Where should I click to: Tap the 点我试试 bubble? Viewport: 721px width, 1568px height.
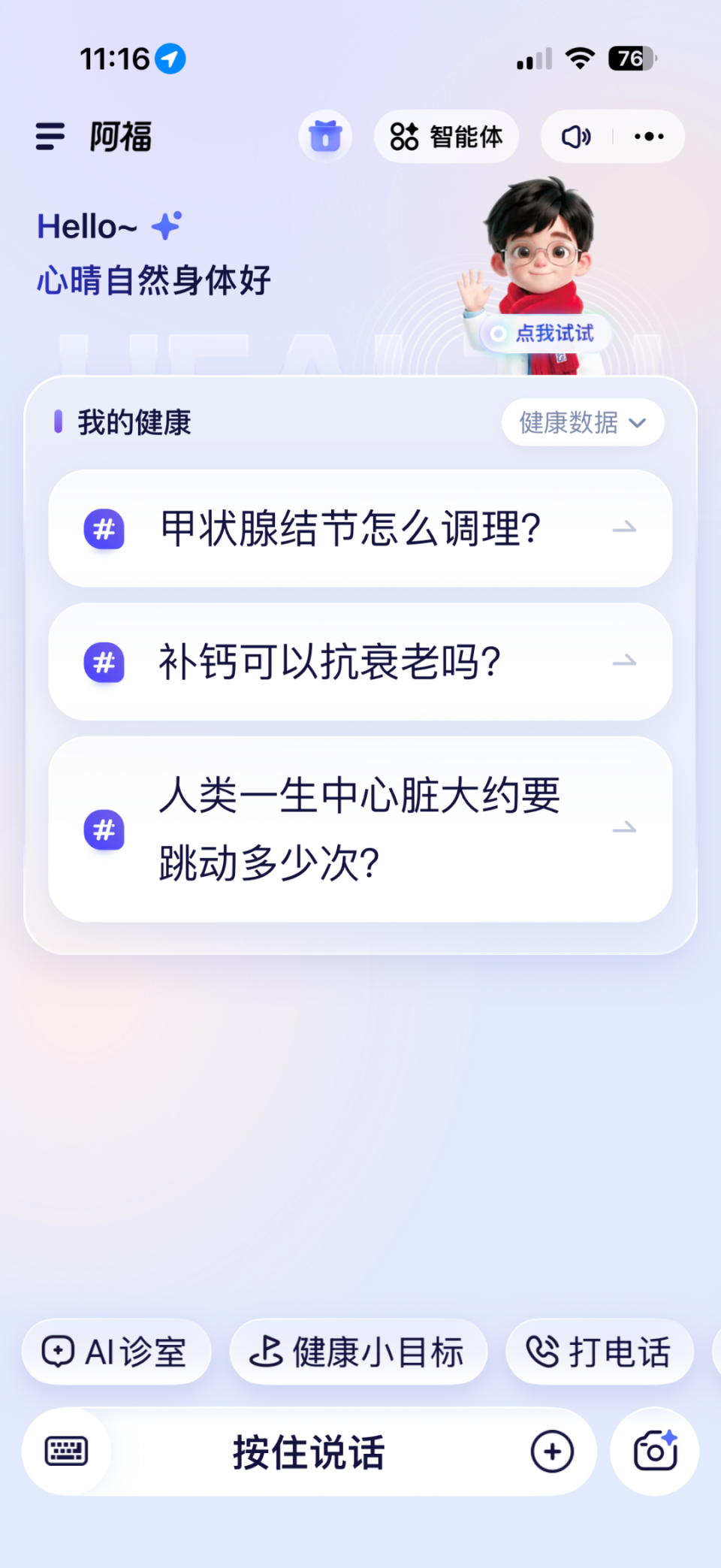[x=545, y=334]
